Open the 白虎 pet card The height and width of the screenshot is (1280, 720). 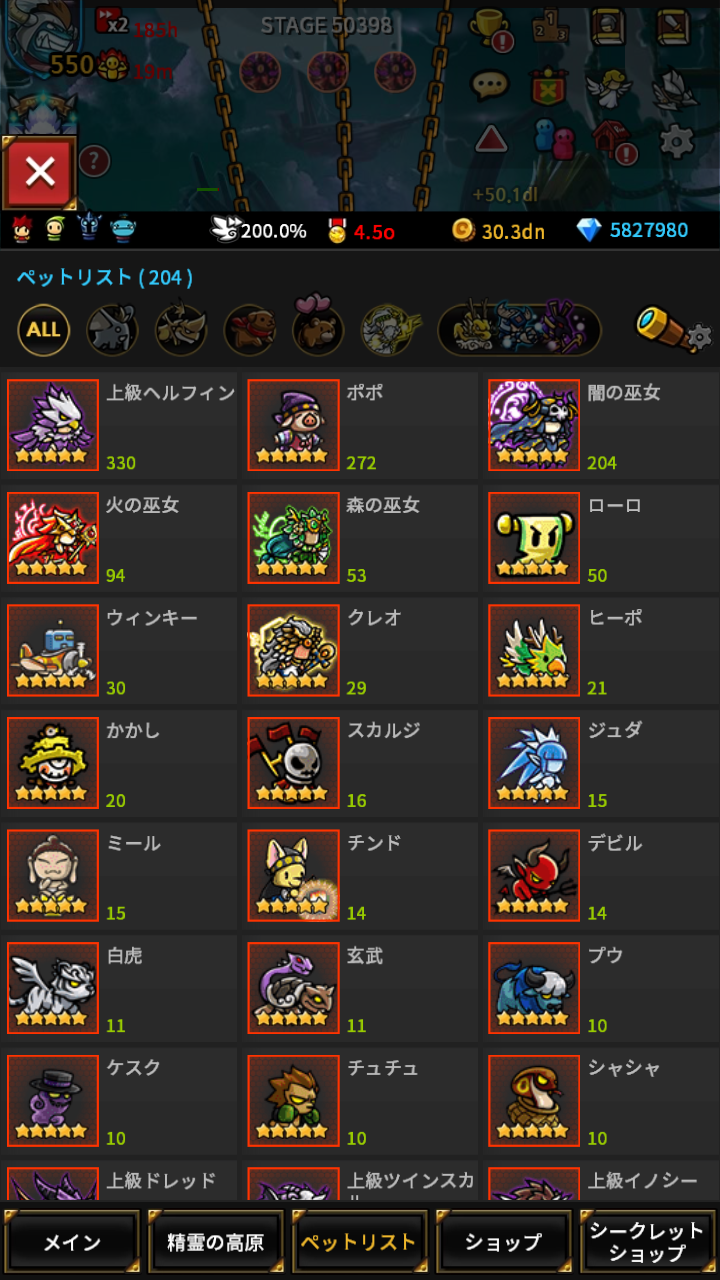(x=122, y=989)
